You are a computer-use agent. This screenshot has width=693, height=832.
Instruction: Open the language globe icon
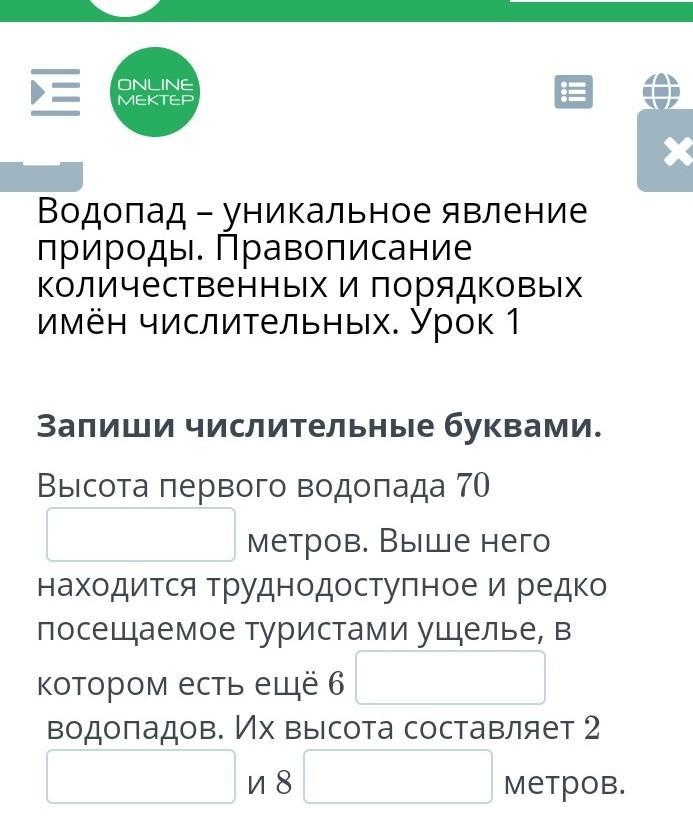pyautogui.click(x=661, y=91)
